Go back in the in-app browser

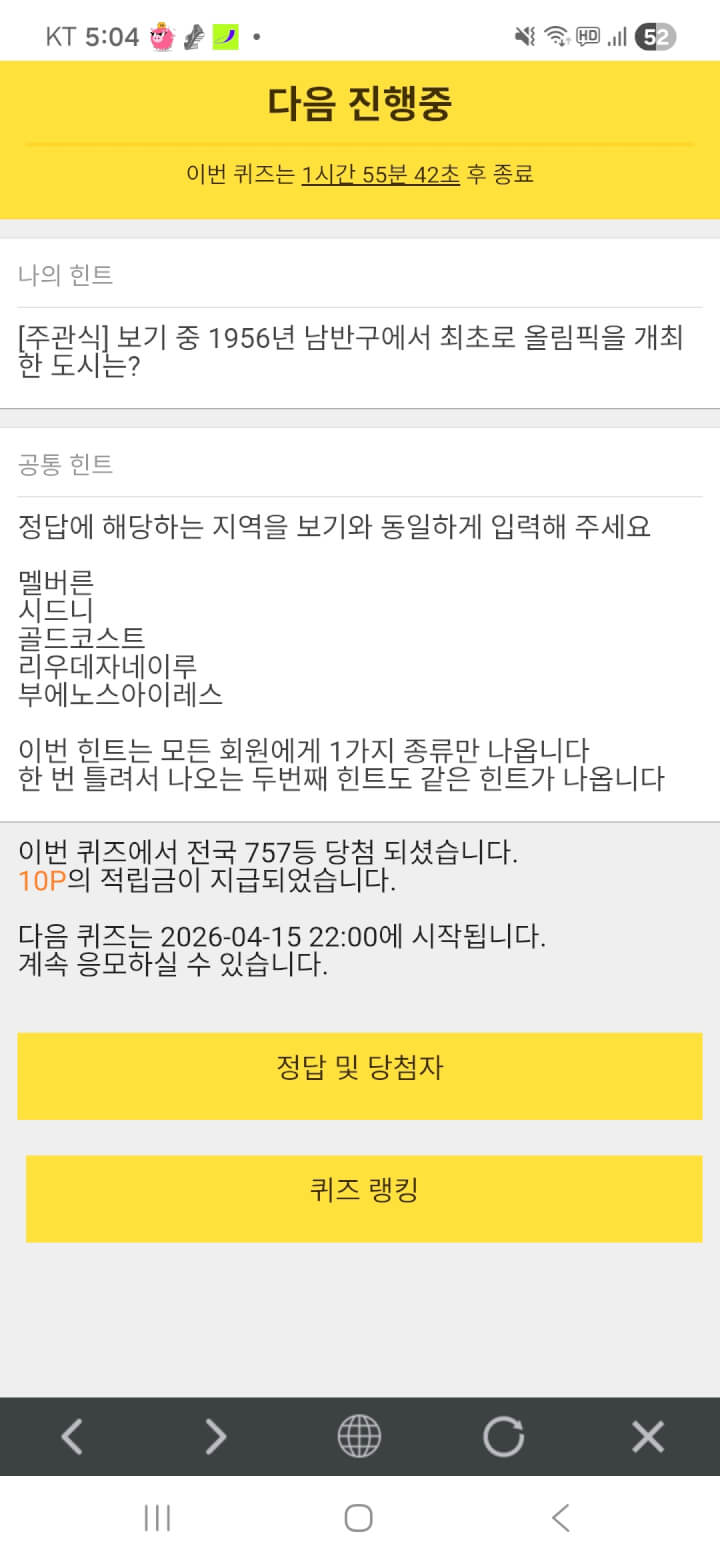pyautogui.click(x=72, y=1437)
